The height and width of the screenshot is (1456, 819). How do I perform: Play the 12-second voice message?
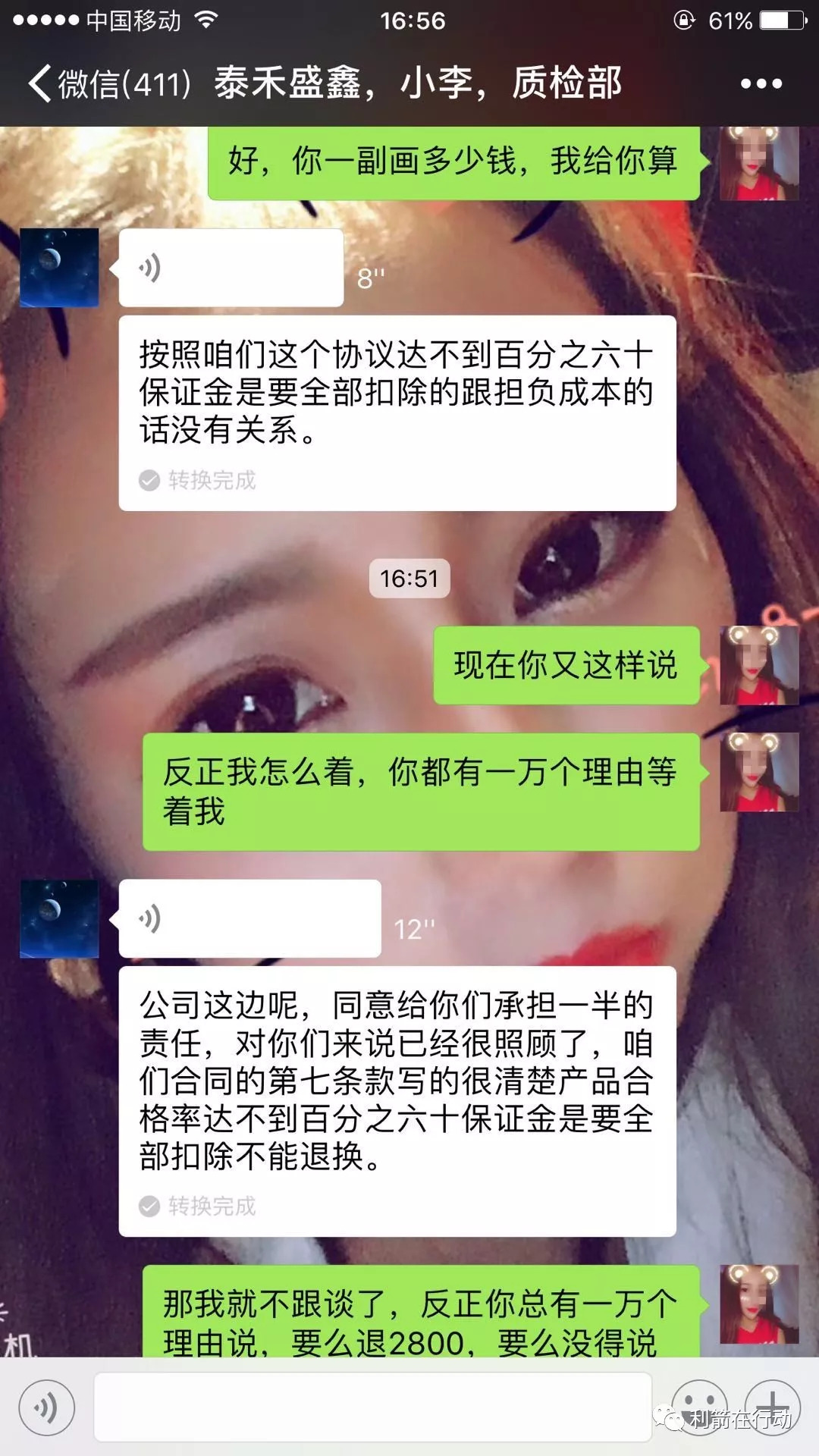pyautogui.click(x=249, y=918)
